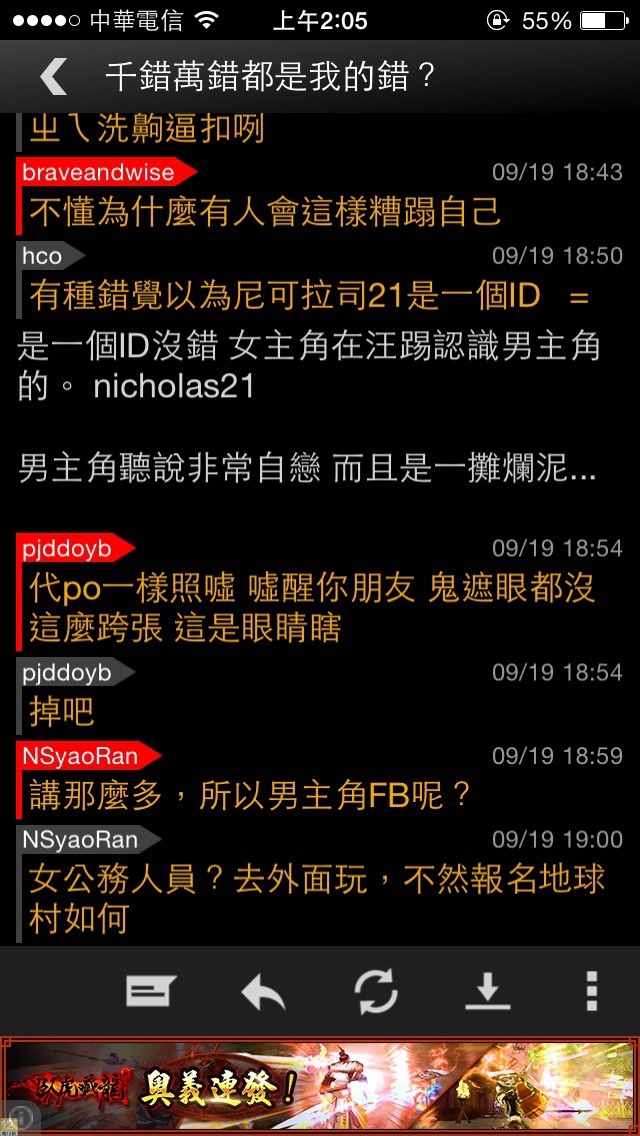Viewport: 640px width, 1136px height.
Task: Download this article
Action: point(488,991)
